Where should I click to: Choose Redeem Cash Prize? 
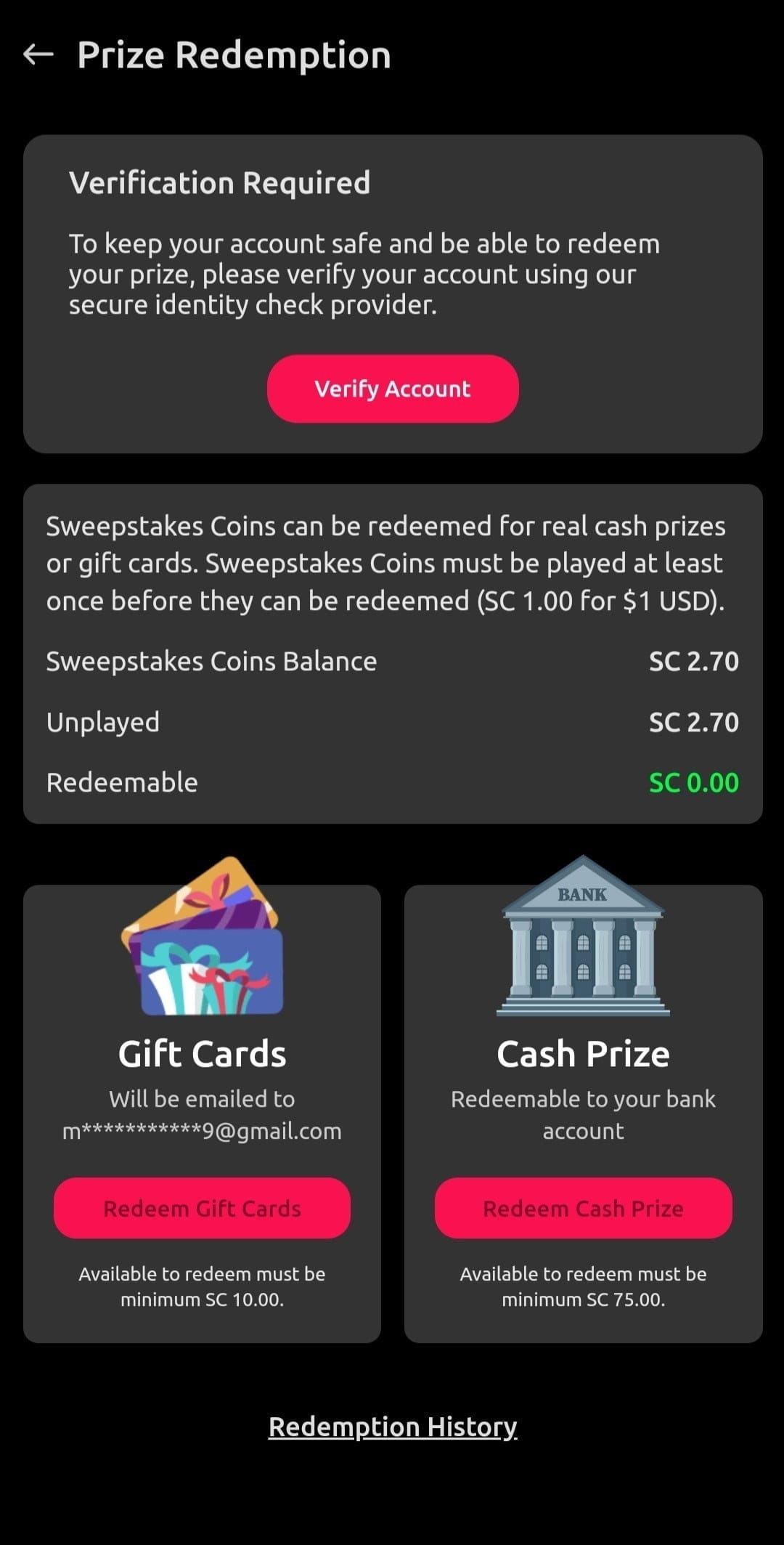point(583,1208)
